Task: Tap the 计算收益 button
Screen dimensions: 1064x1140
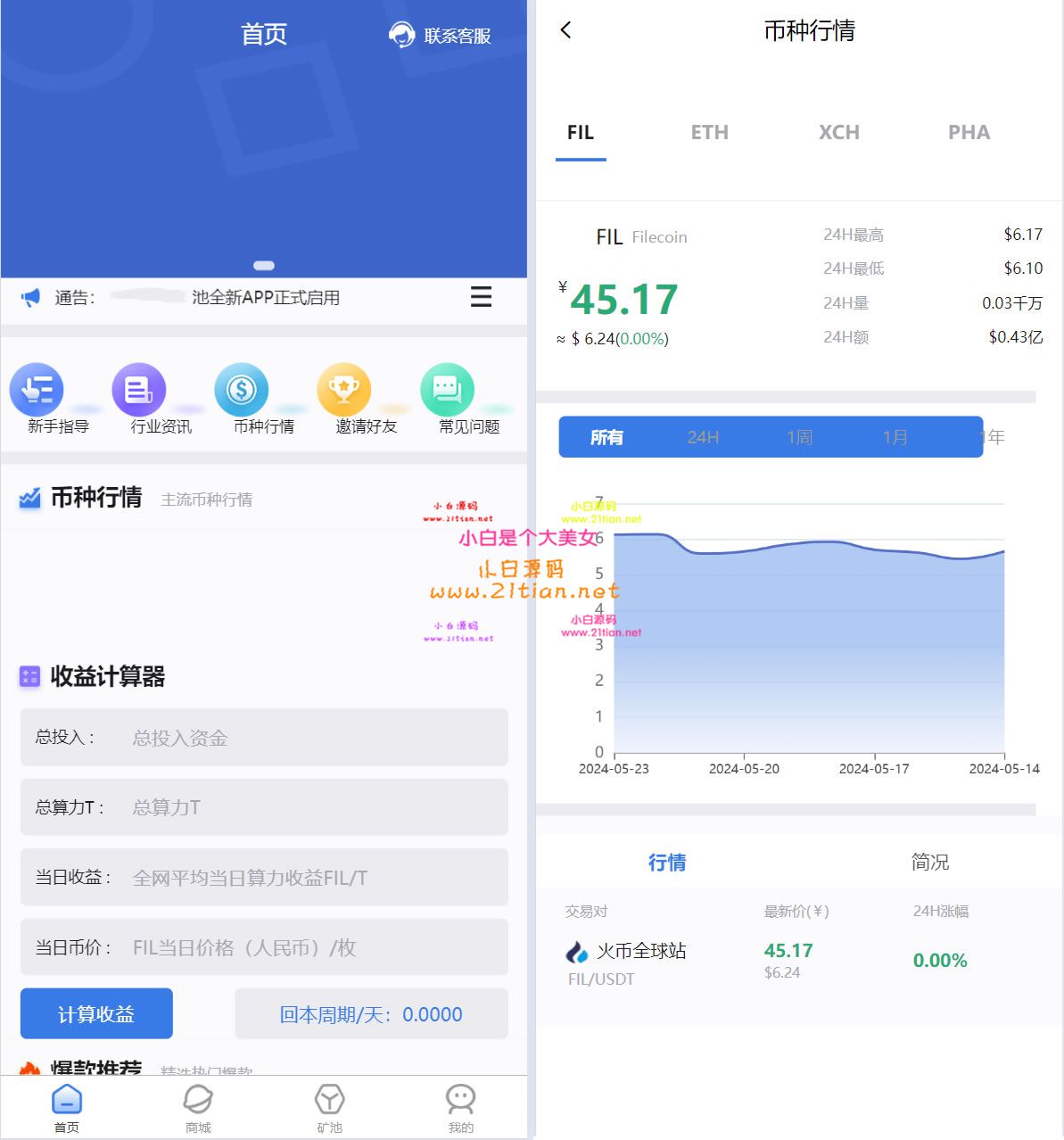Action: click(x=96, y=1013)
